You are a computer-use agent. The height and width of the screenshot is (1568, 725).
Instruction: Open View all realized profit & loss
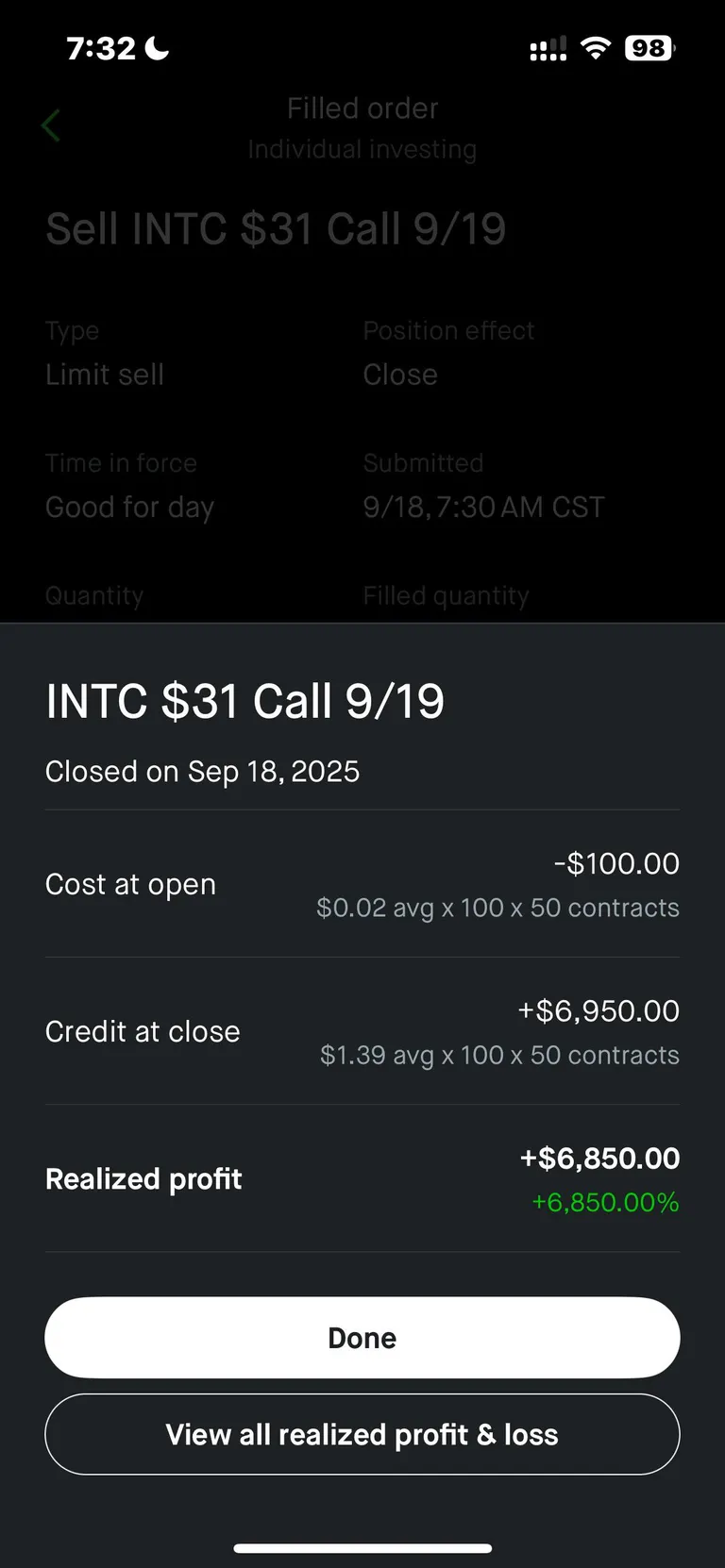362,1434
